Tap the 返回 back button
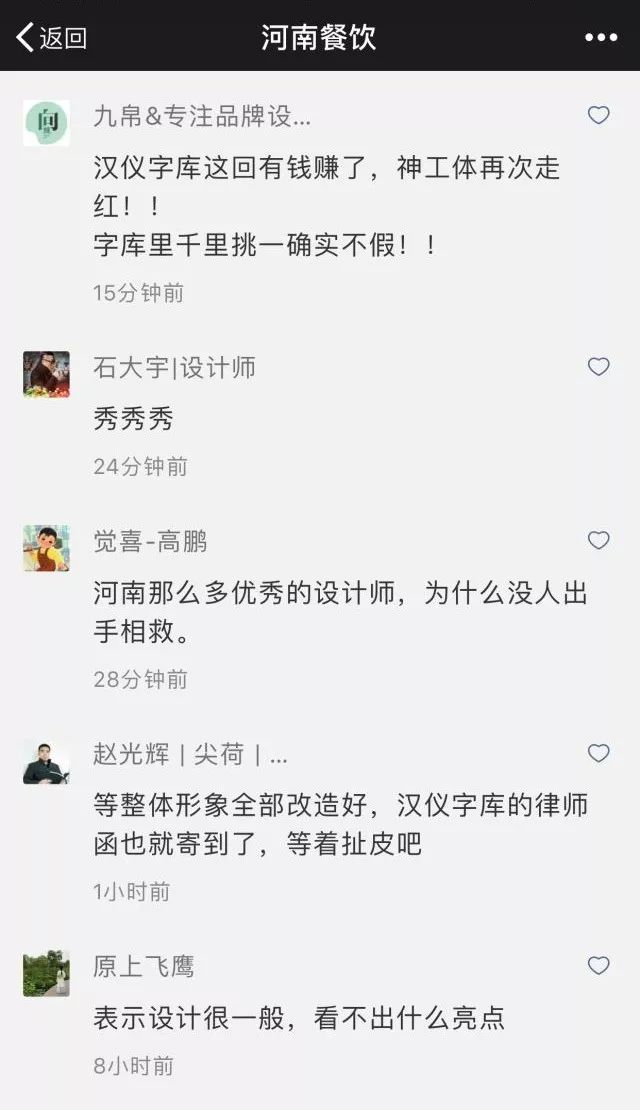640x1110 pixels. 52,38
